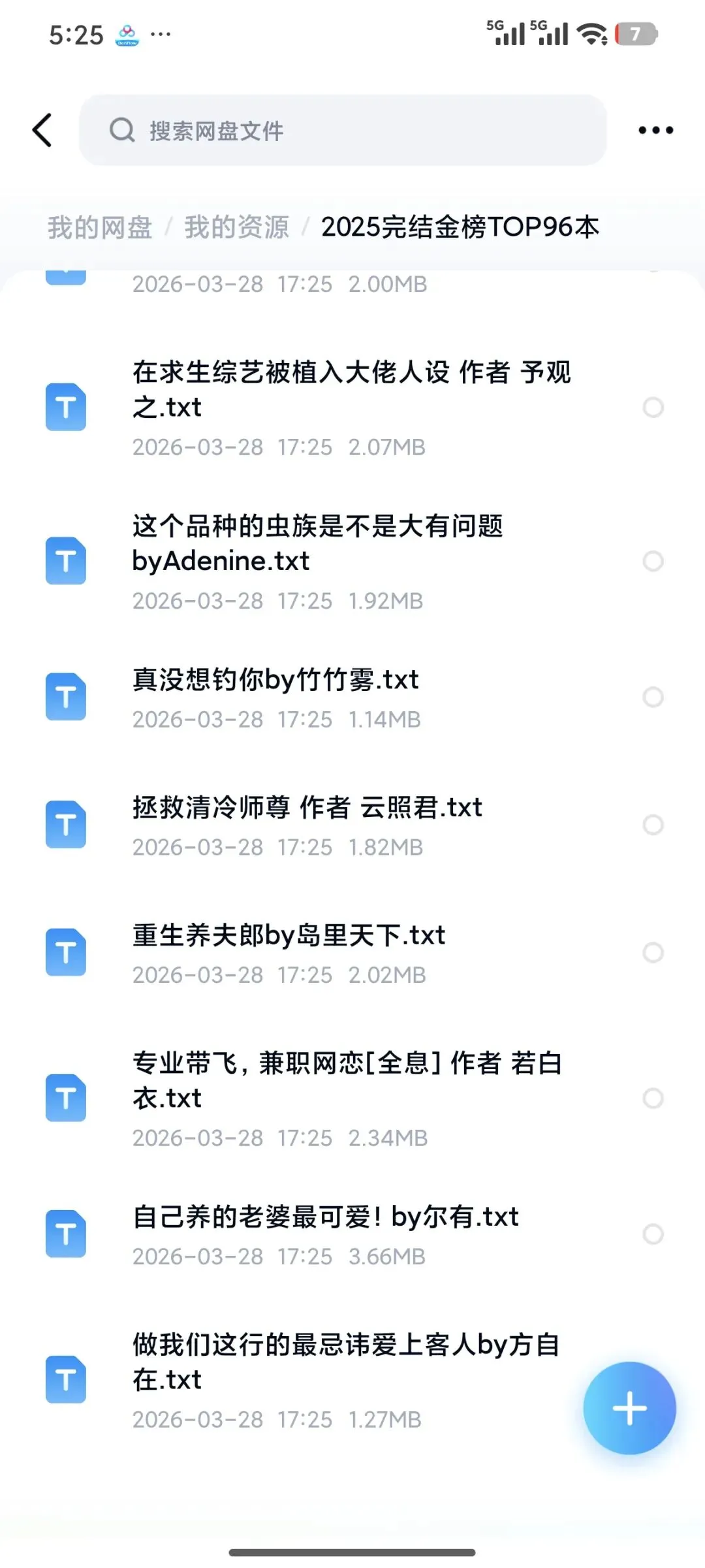
Task: Open 拯救清冷师尊 作者 云照君.txt
Action: pos(307,808)
